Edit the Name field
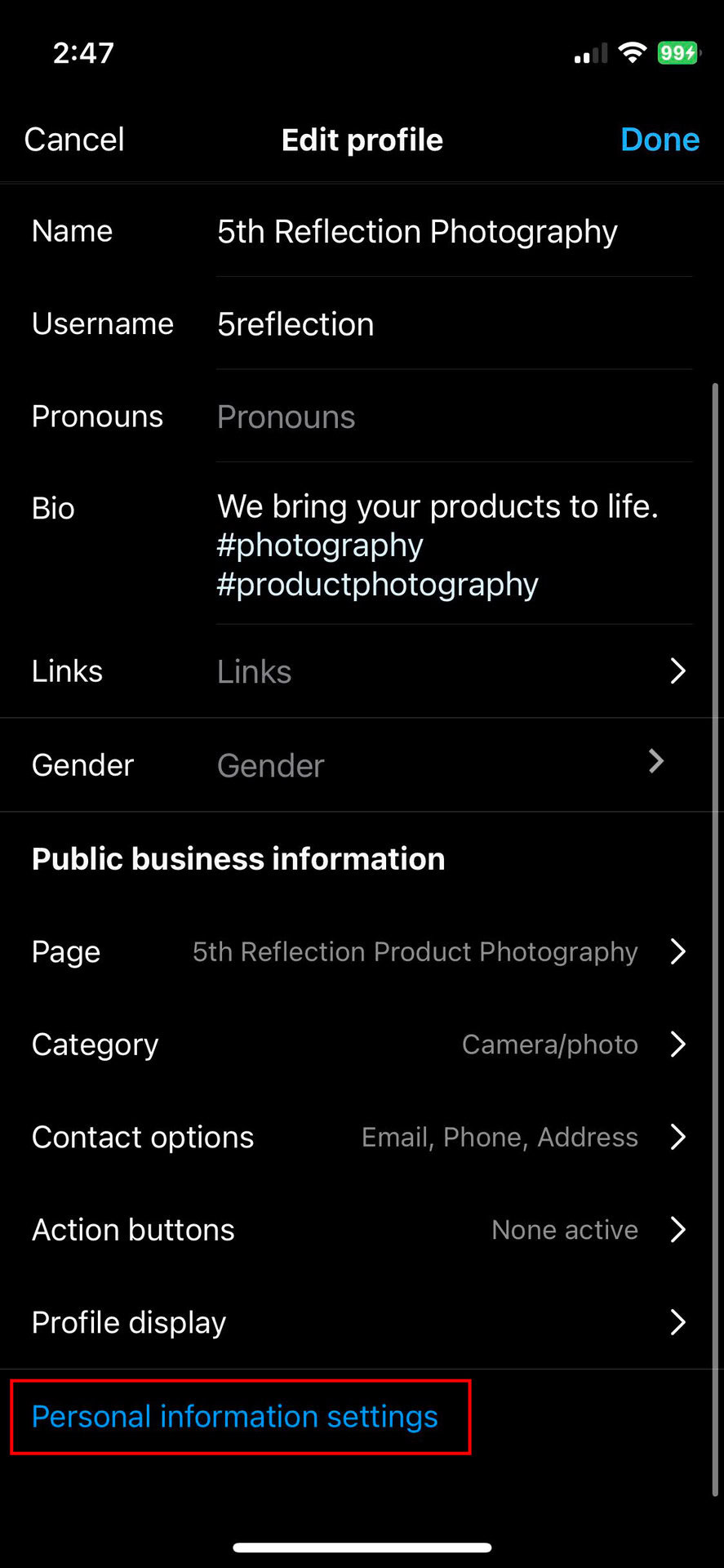The width and height of the screenshot is (724, 1568). click(417, 232)
